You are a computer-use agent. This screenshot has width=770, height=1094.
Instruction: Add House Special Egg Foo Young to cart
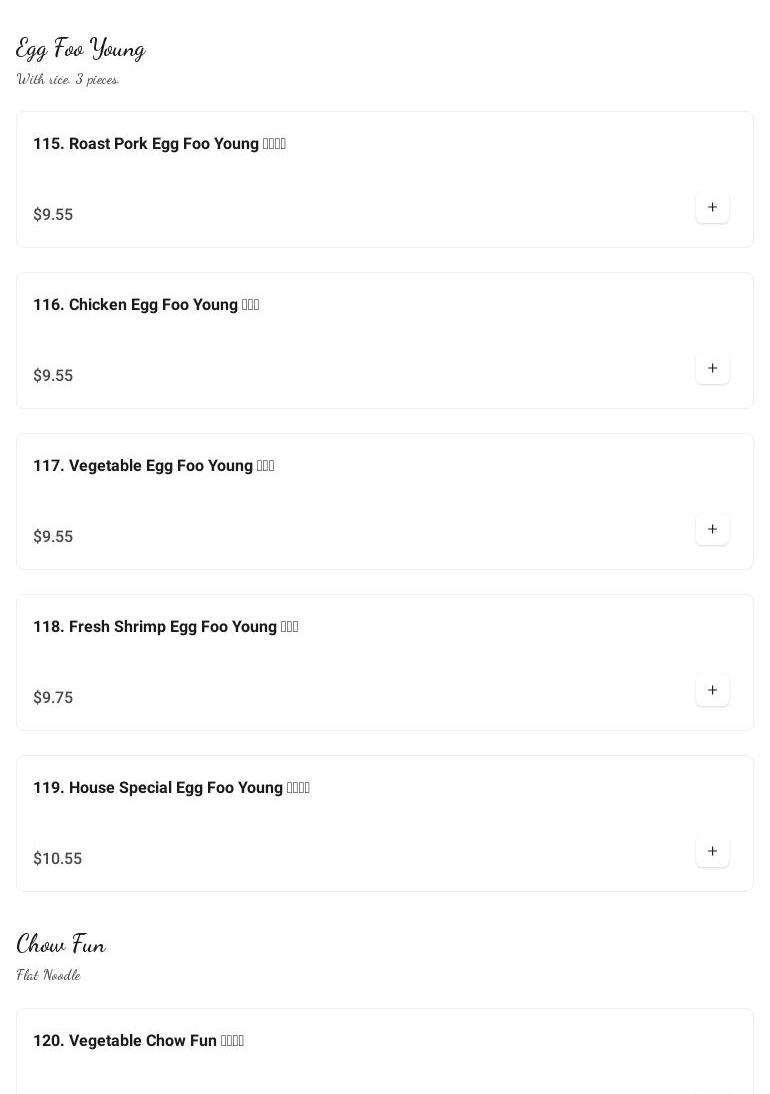tap(712, 851)
